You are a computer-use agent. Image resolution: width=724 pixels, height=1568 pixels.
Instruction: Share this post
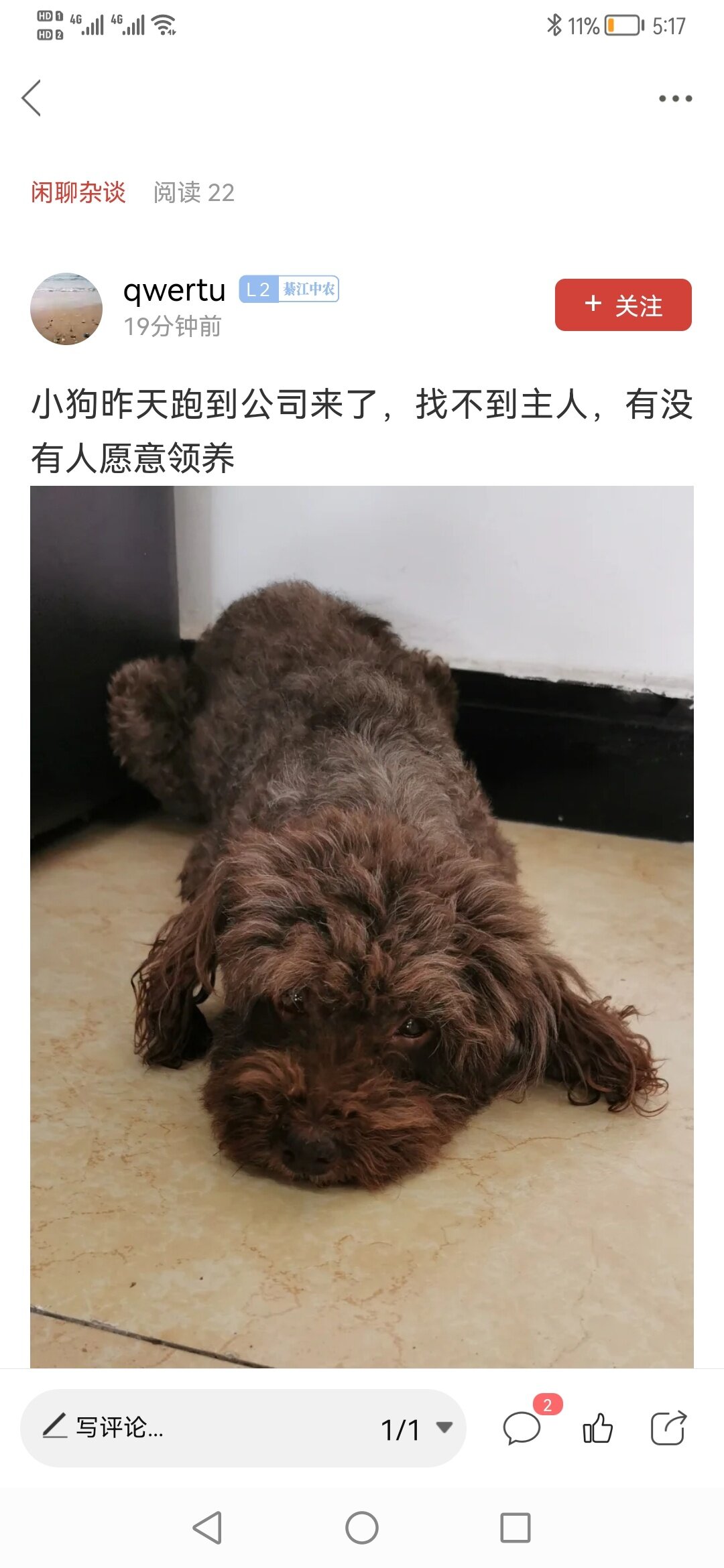(668, 1427)
